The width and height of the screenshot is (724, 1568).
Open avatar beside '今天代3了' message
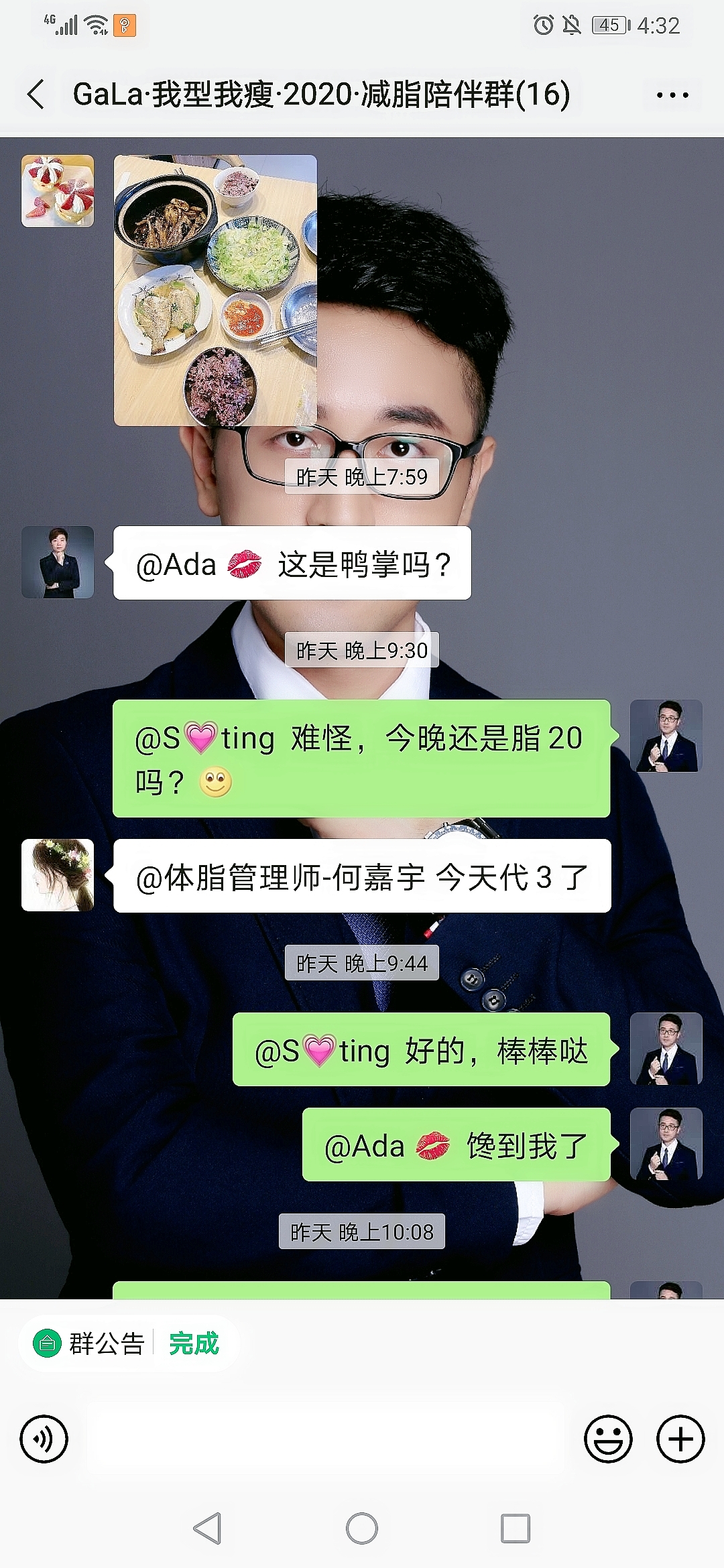click(58, 875)
